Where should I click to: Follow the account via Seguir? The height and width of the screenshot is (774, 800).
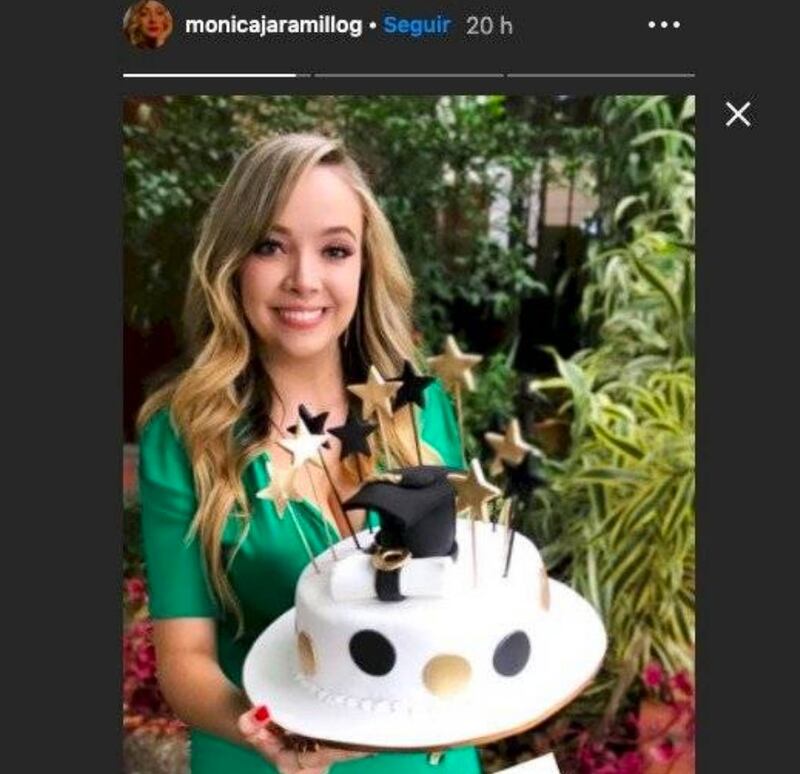pyautogui.click(x=417, y=25)
